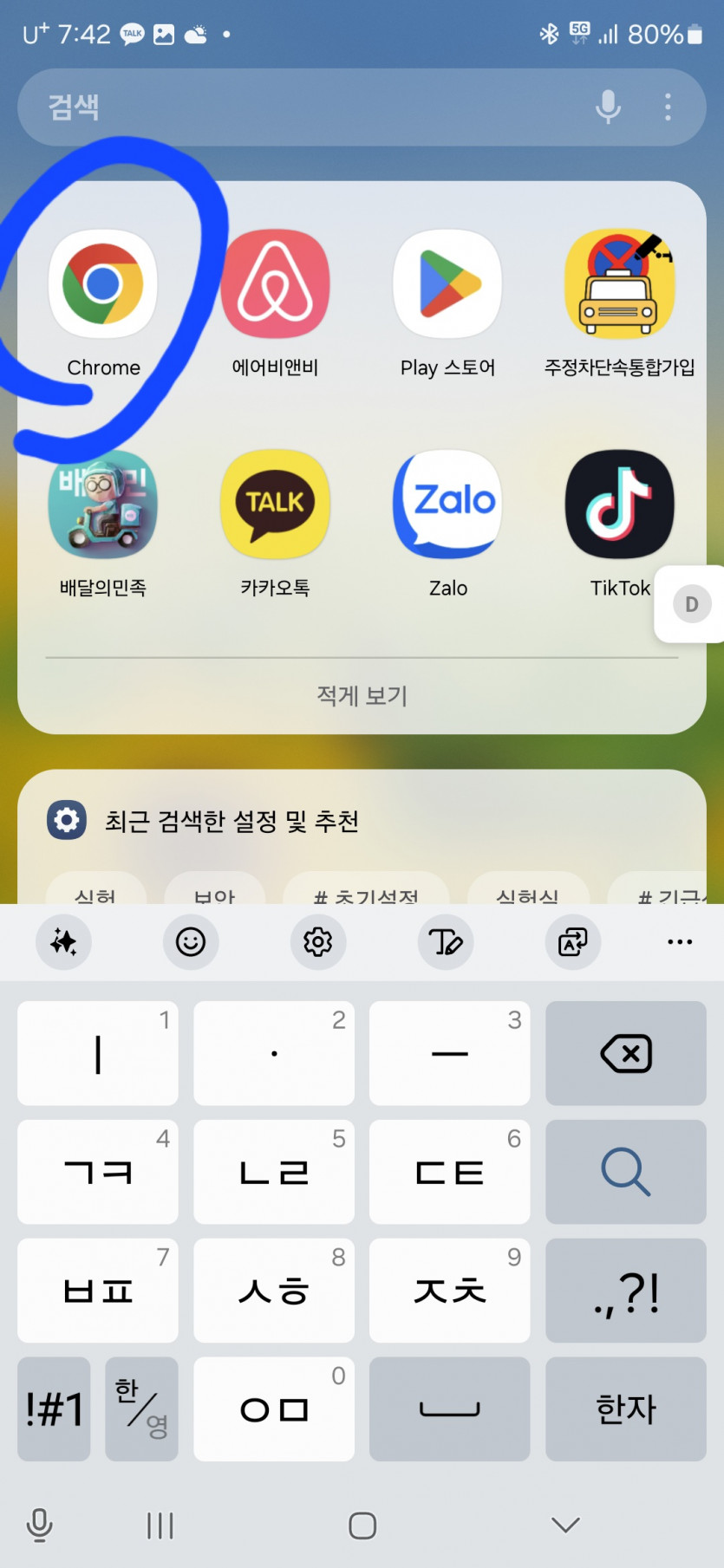724x1568 pixels.
Task: Switch language with the 한/영 key
Action: coord(141,1409)
